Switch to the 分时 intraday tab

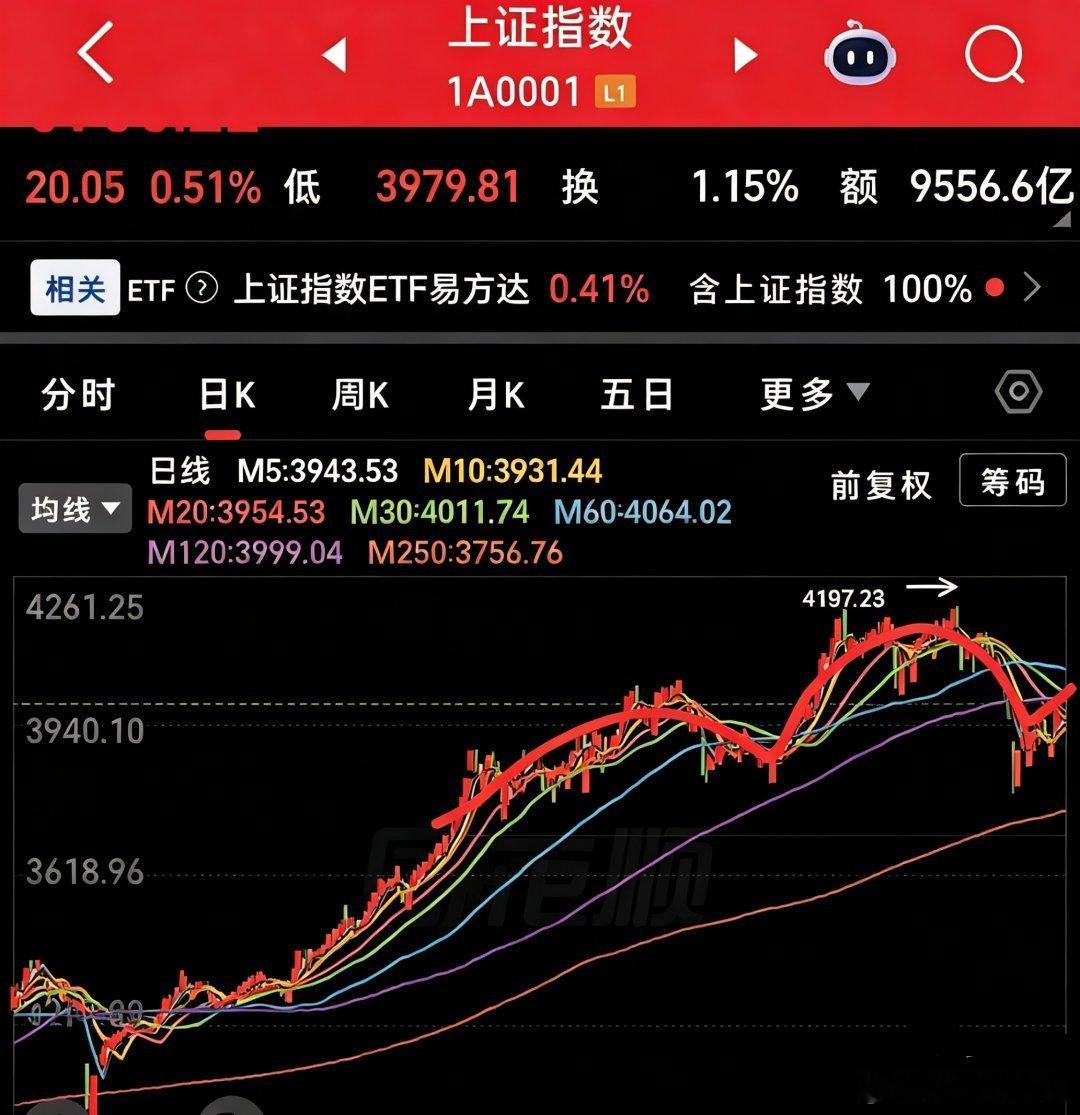click(79, 394)
